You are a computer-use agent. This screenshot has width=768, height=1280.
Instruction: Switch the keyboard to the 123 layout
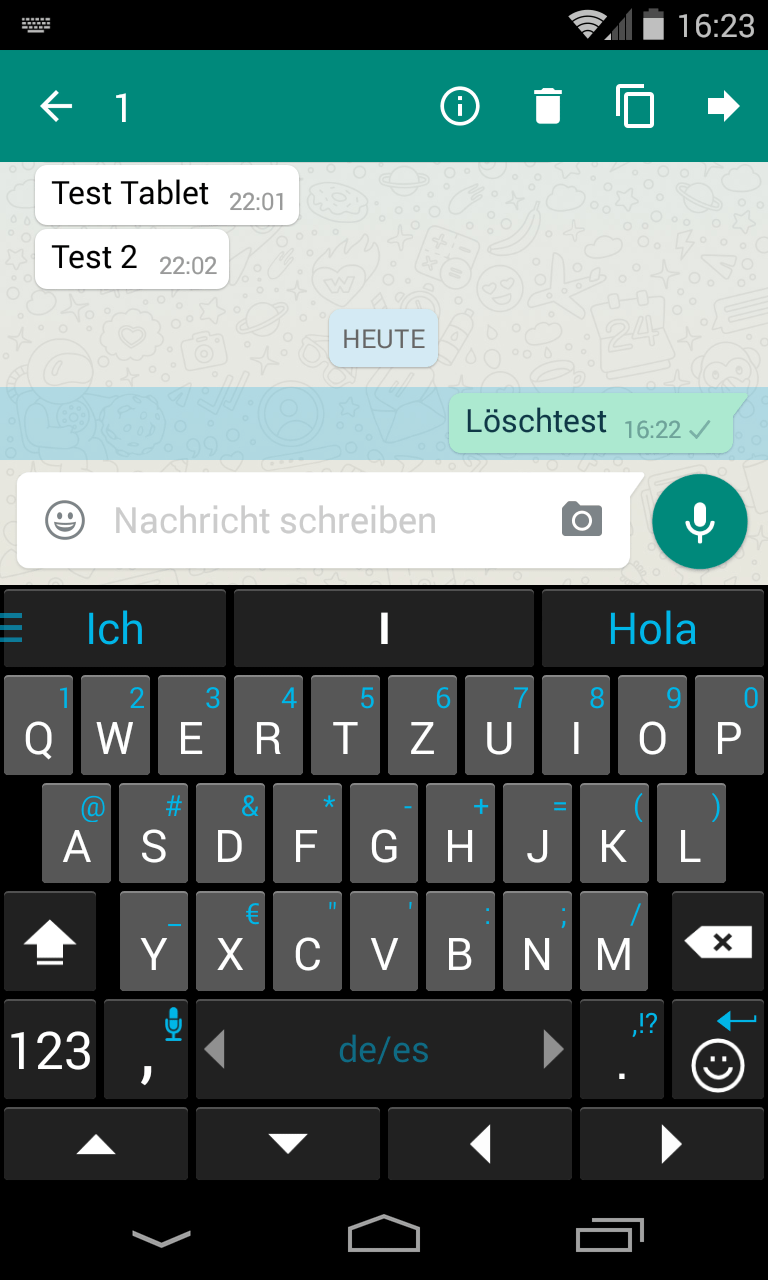(50, 1050)
